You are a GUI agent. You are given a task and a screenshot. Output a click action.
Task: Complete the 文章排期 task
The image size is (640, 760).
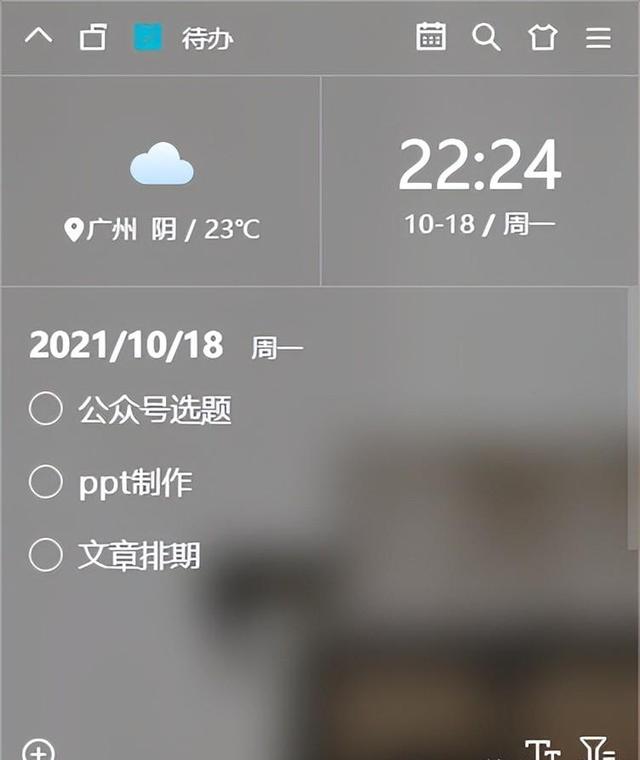pyautogui.click(x=46, y=554)
